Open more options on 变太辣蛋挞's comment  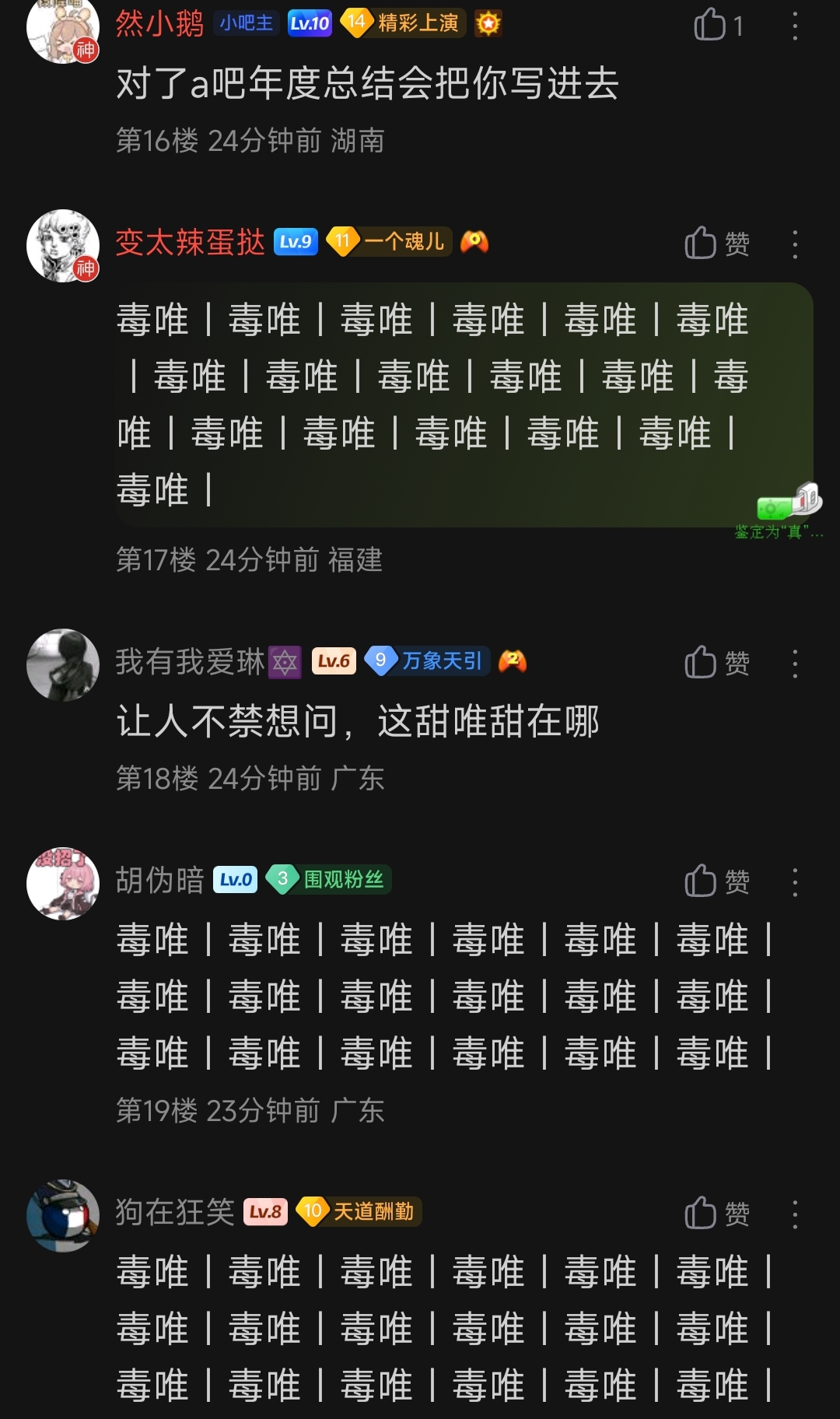pos(794,244)
